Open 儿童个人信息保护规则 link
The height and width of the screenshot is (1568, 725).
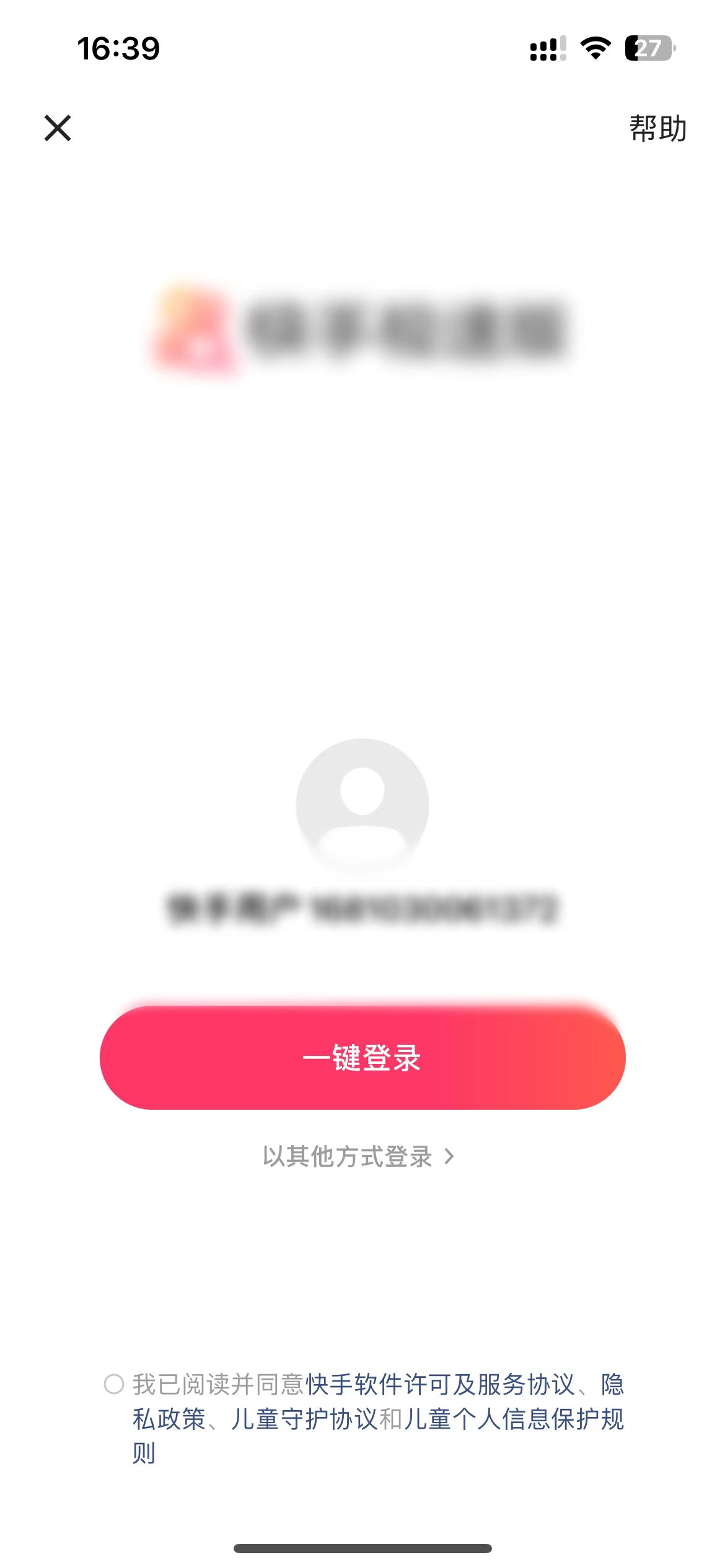(x=514, y=1417)
